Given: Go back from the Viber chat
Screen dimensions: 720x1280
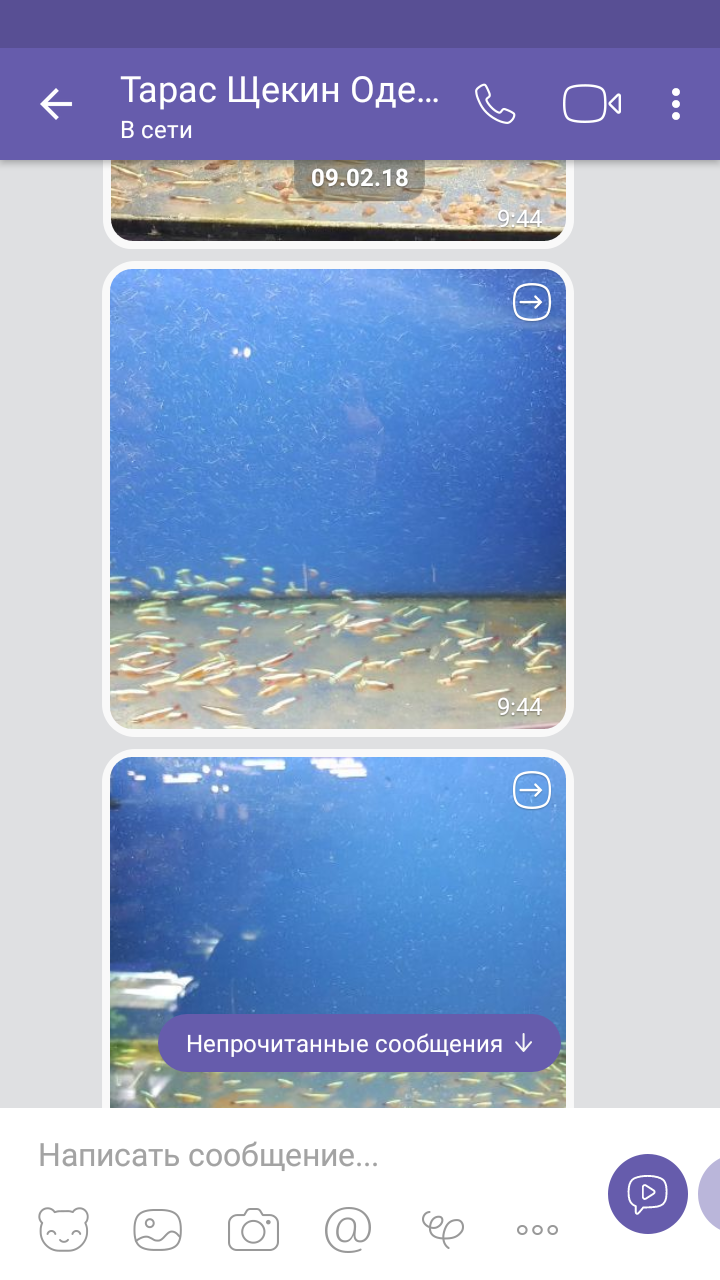Looking at the screenshot, I should (x=56, y=104).
